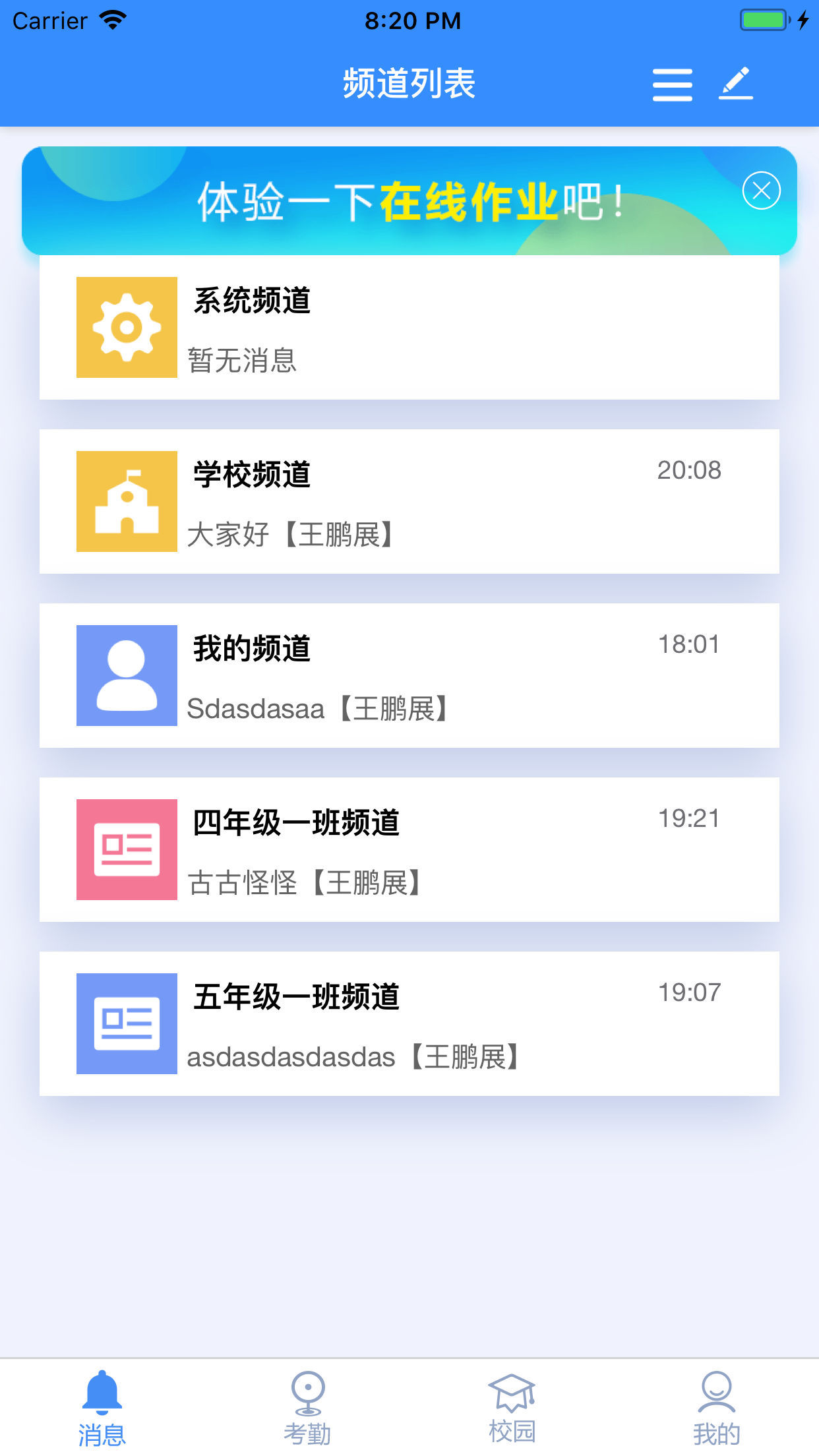
Task: Tap the battery indicator in status bar
Action: 764,20
